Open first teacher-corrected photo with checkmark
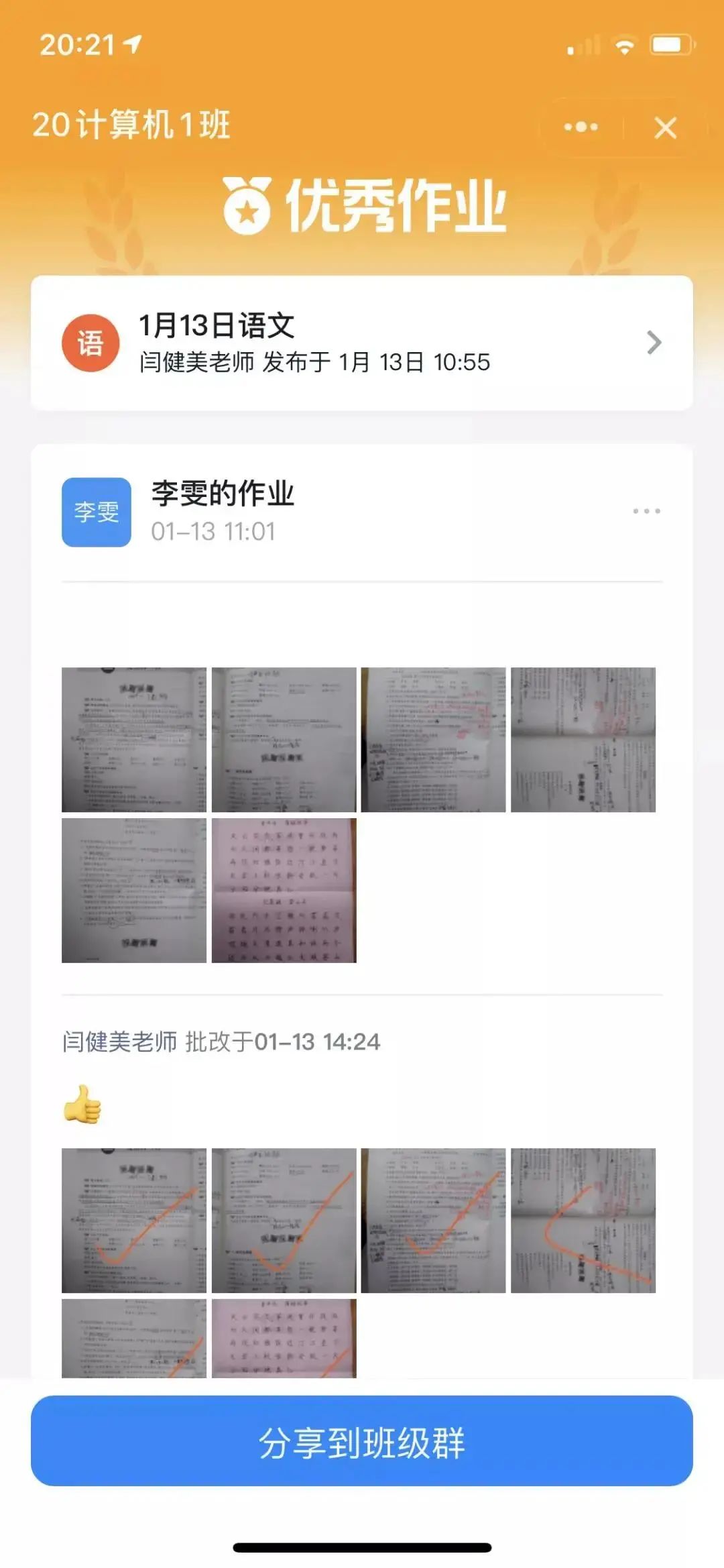This screenshot has height=1568, width=724. coord(134,1220)
